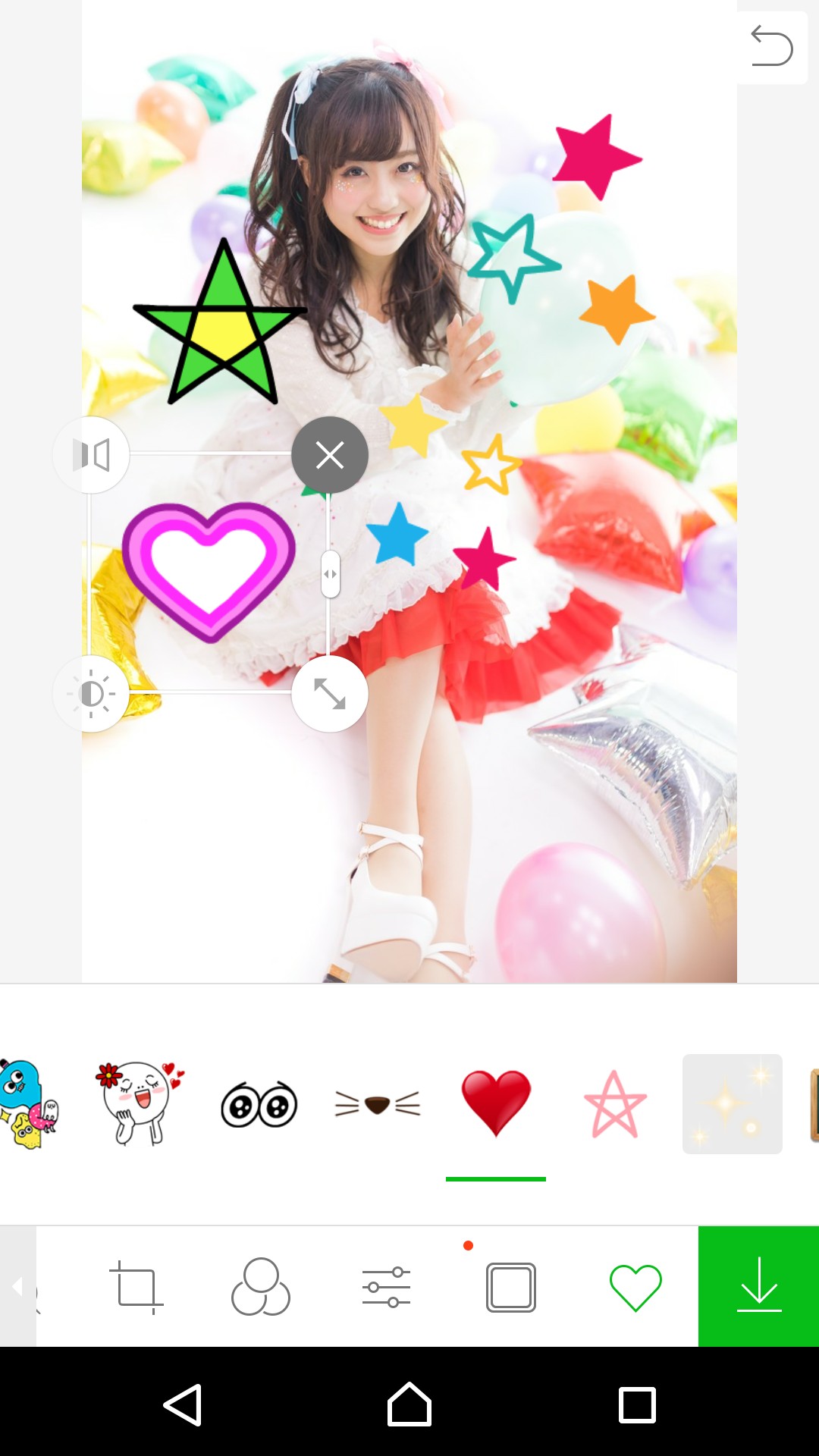Open the green heart sticker tool
This screenshot has width=819, height=1456.
coord(635,1287)
